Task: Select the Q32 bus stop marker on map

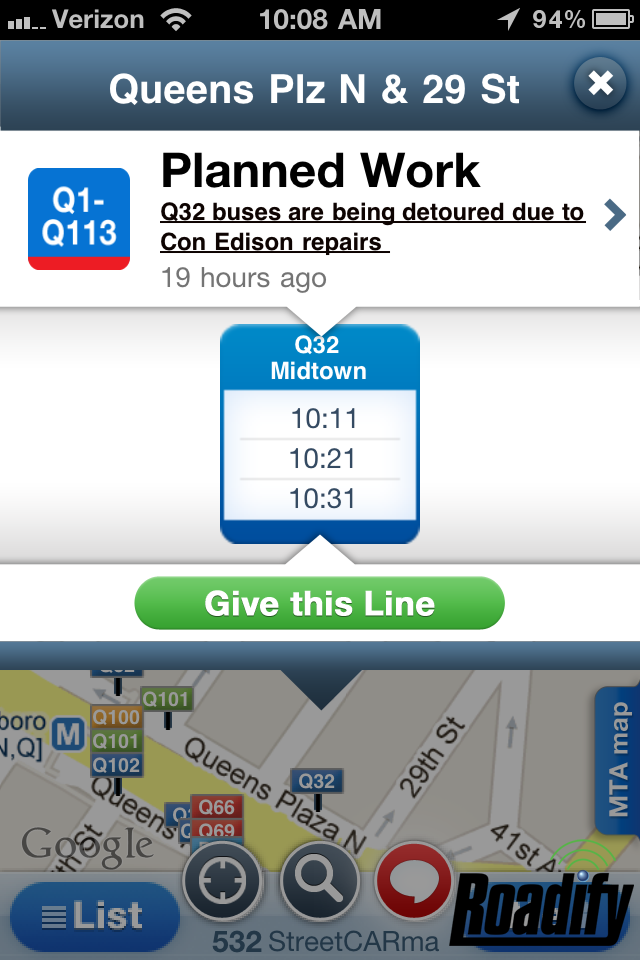Action: (317, 781)
